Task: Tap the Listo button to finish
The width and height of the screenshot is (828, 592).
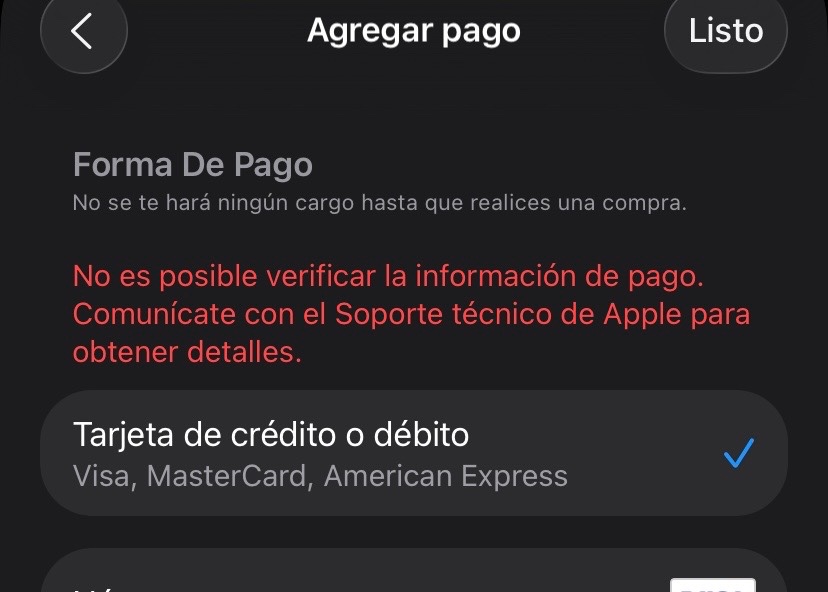Action: (725, 31)
